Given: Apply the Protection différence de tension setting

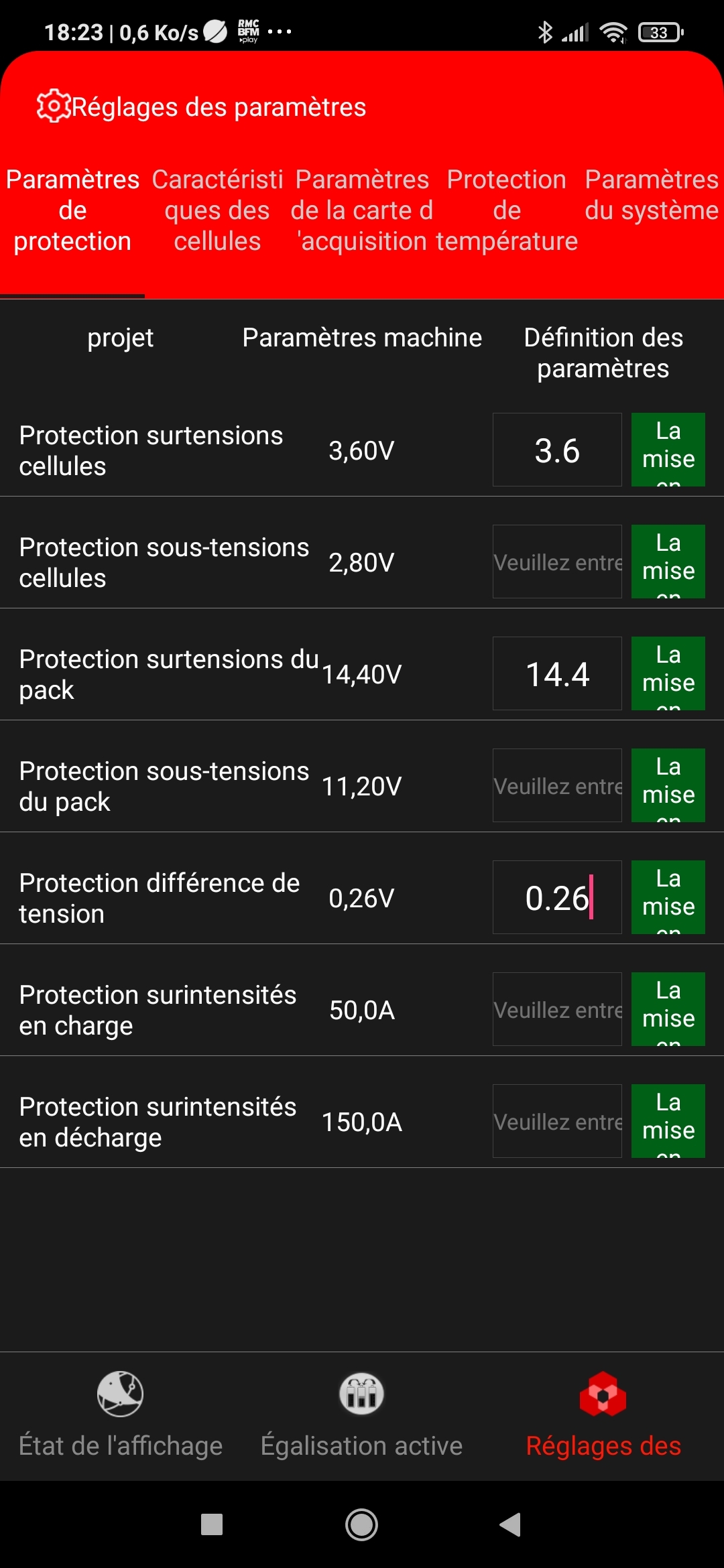Looking at the screenshot, I should point(668,897).
